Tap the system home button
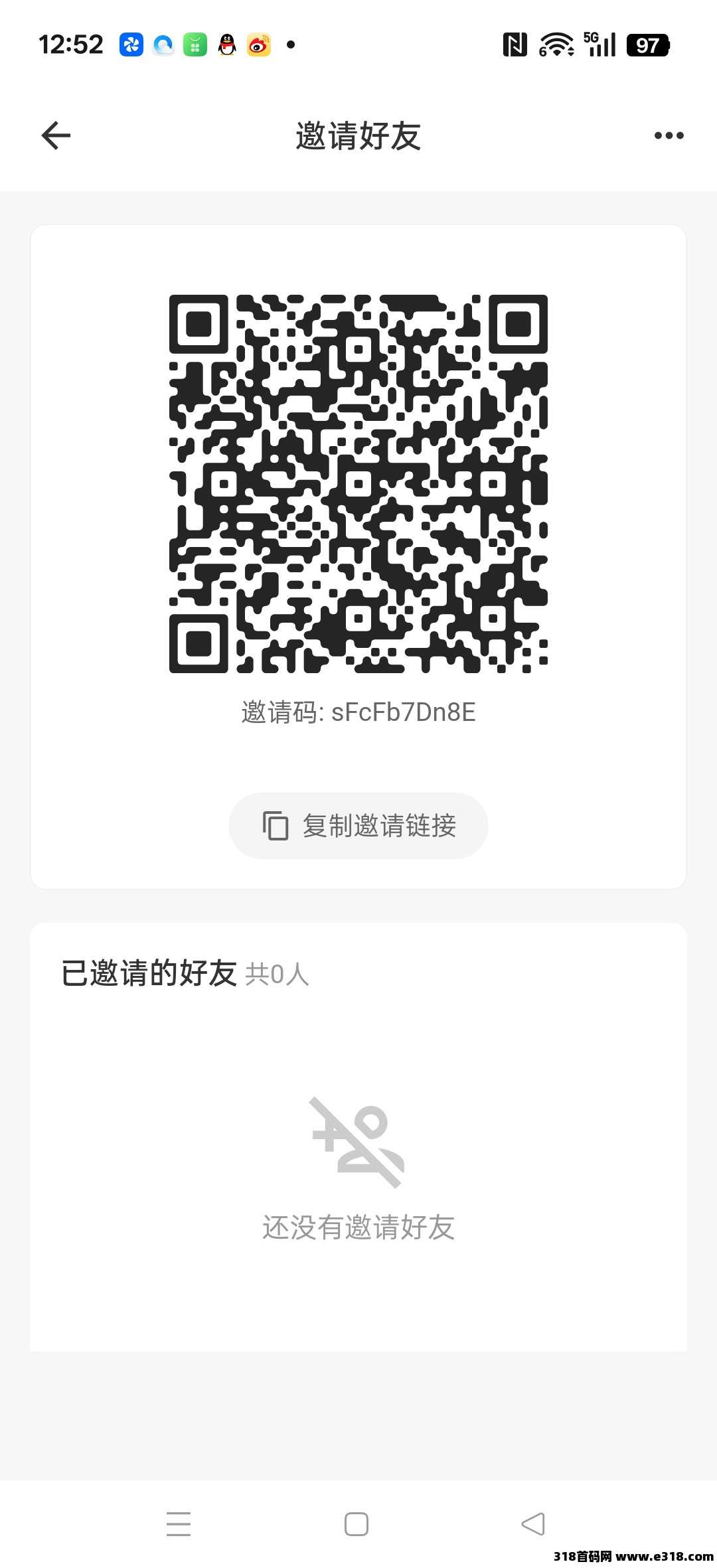 (357, 1524)
